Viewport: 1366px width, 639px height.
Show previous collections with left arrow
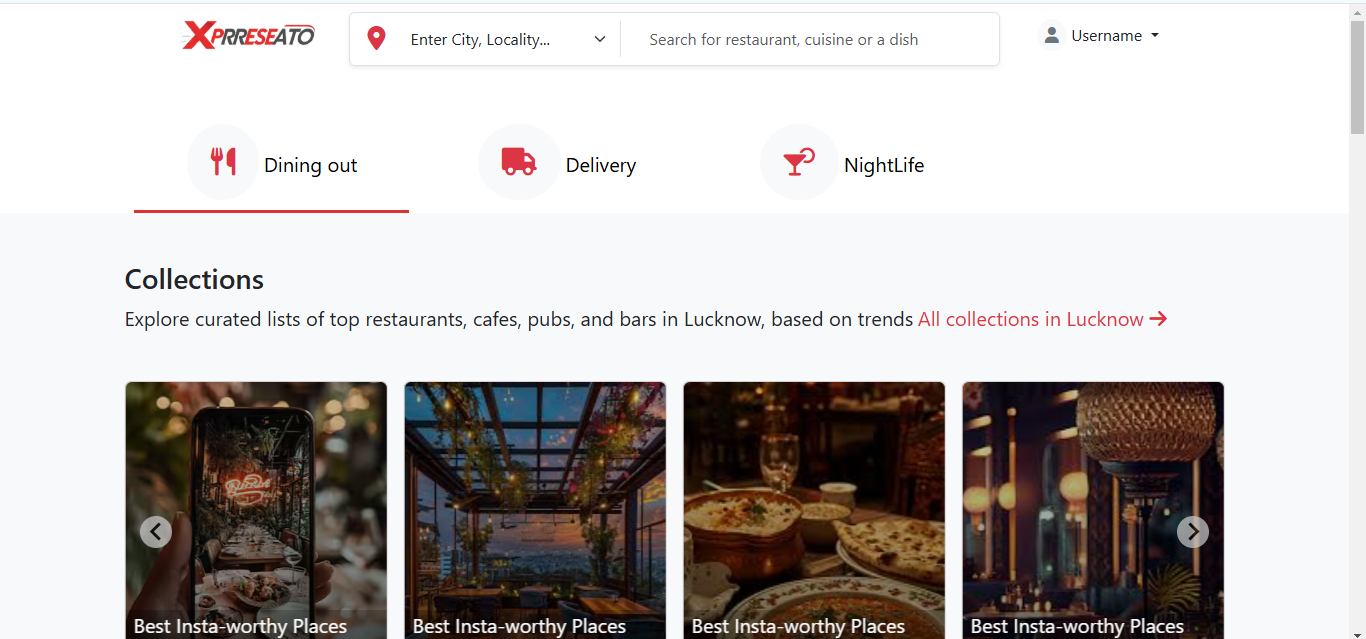click(156, 531)
